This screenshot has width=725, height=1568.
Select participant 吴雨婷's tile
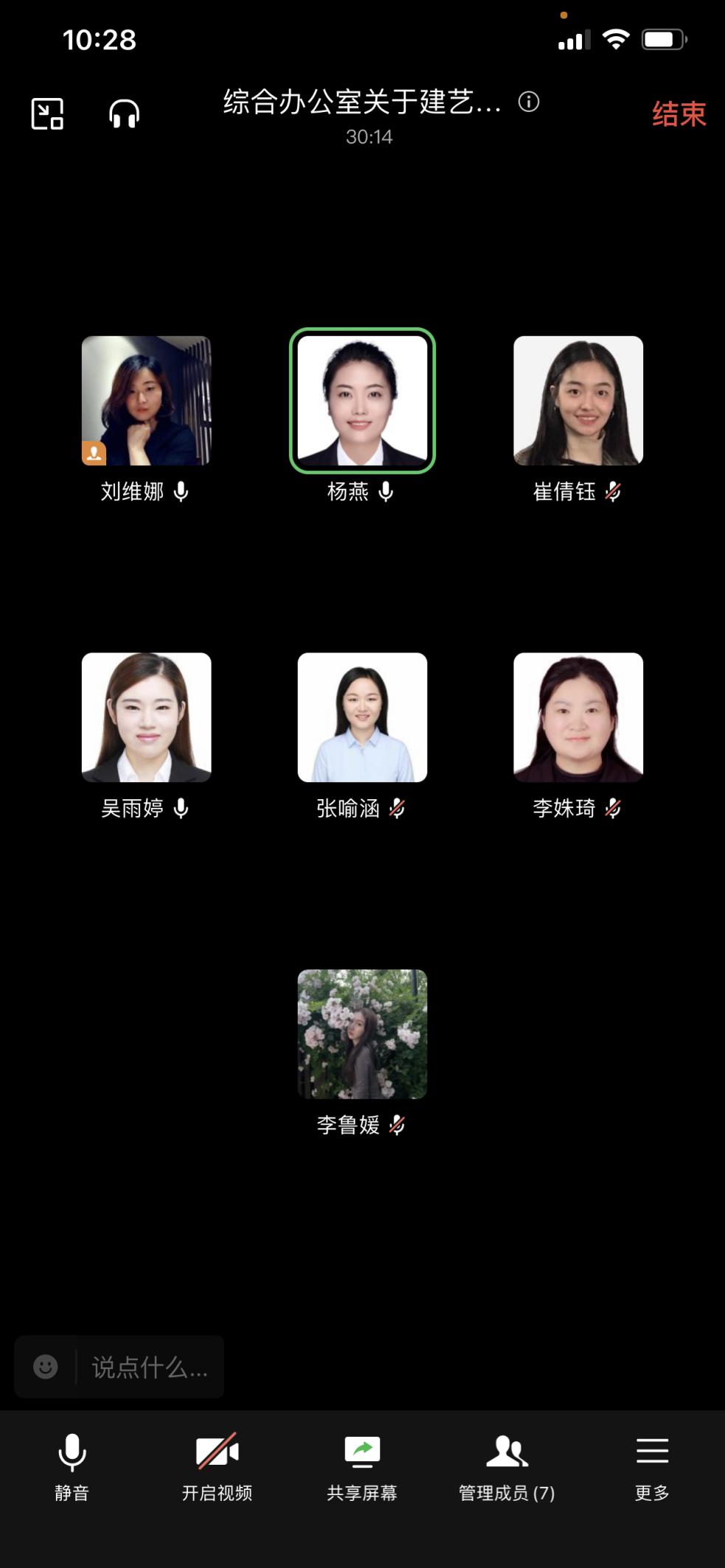tap(146, 717)
